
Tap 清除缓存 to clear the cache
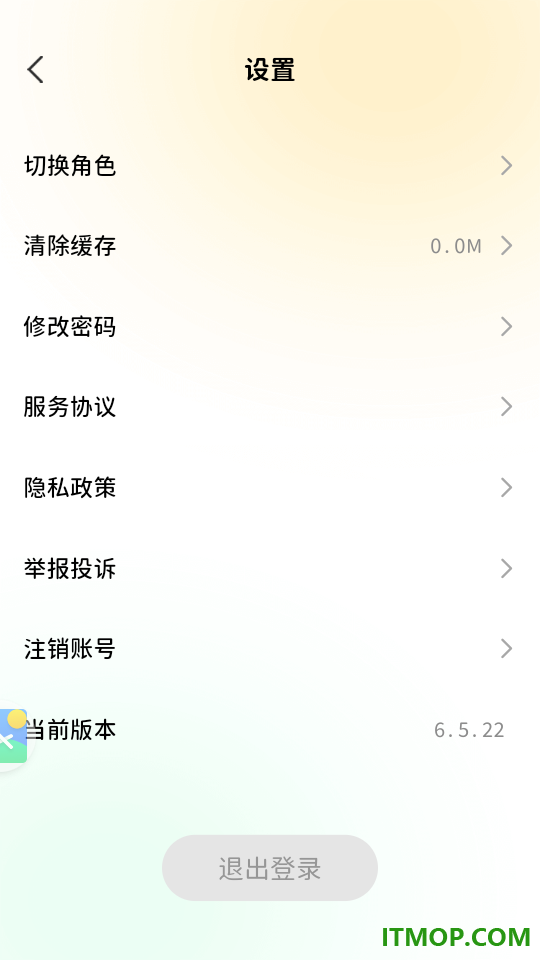click(270, 246)
